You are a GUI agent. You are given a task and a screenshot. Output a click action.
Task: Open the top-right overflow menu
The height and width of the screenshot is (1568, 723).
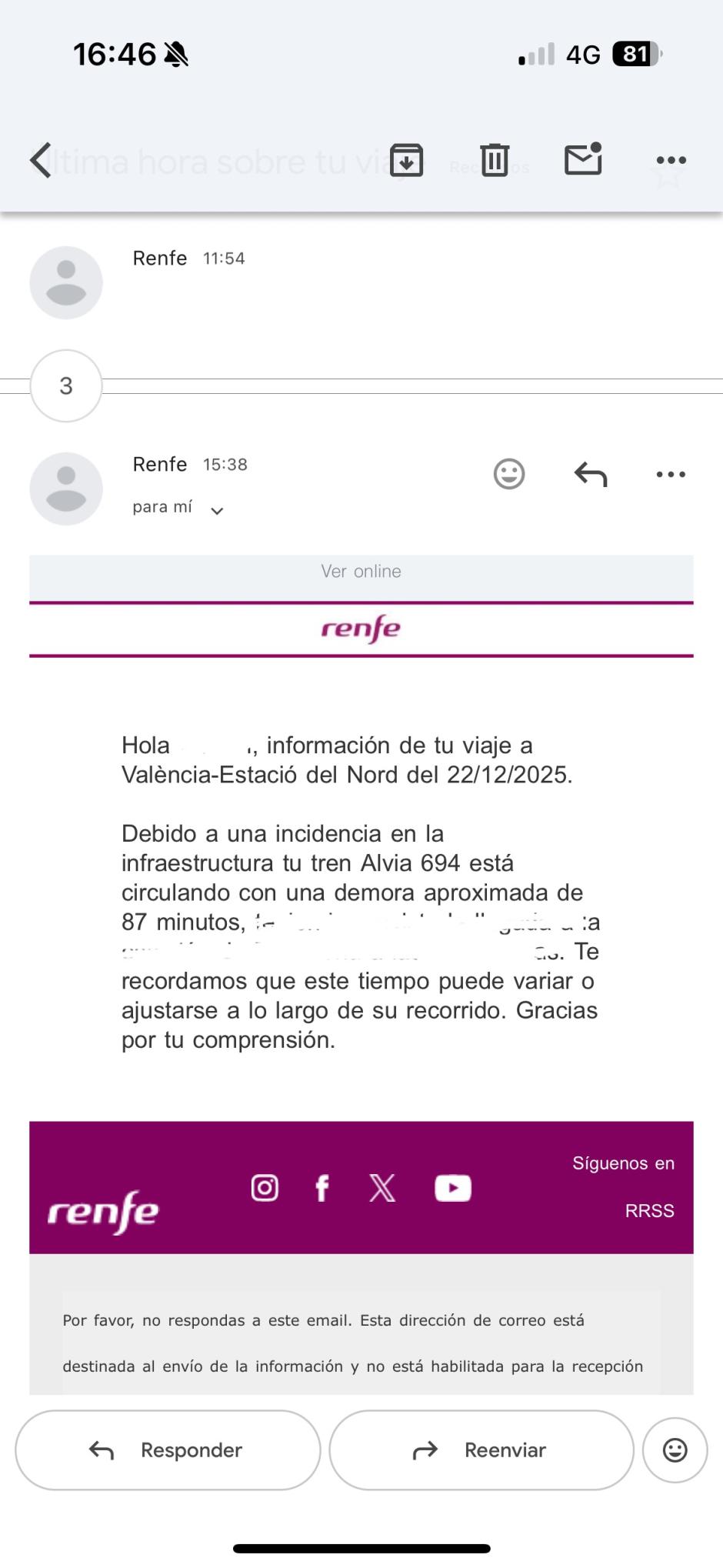[x=671, y=159]
